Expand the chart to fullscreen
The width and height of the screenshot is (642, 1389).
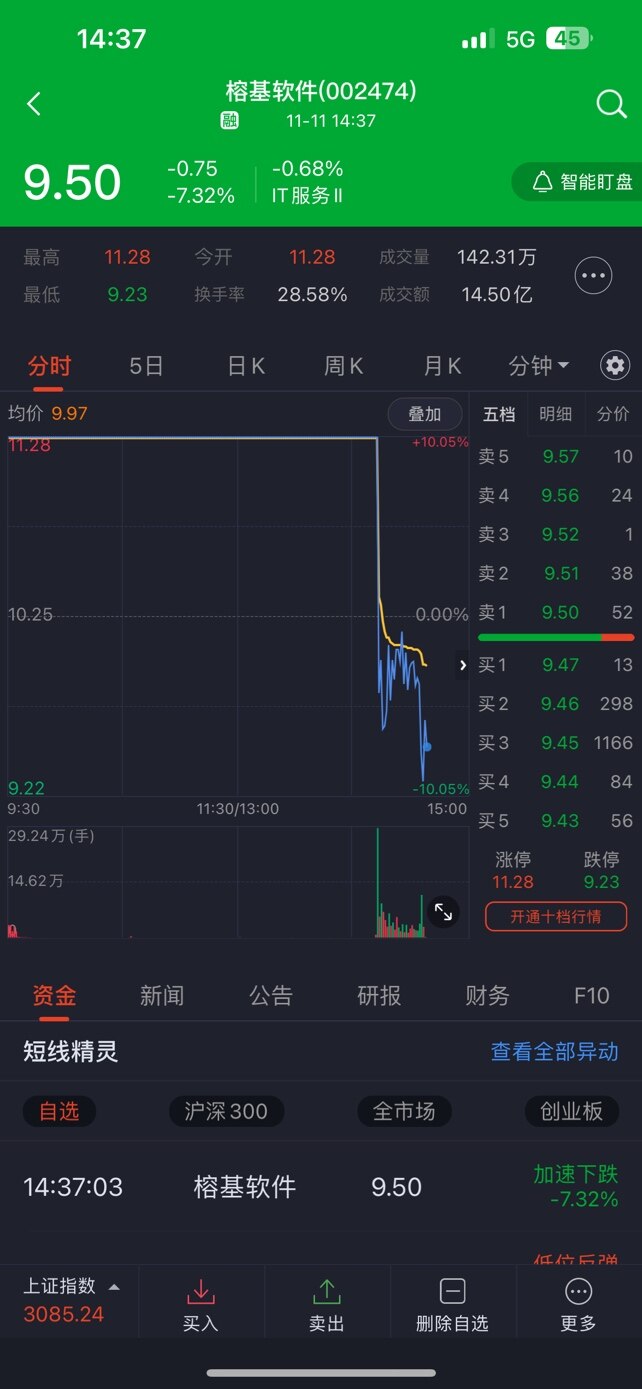[x=443, y=912]
